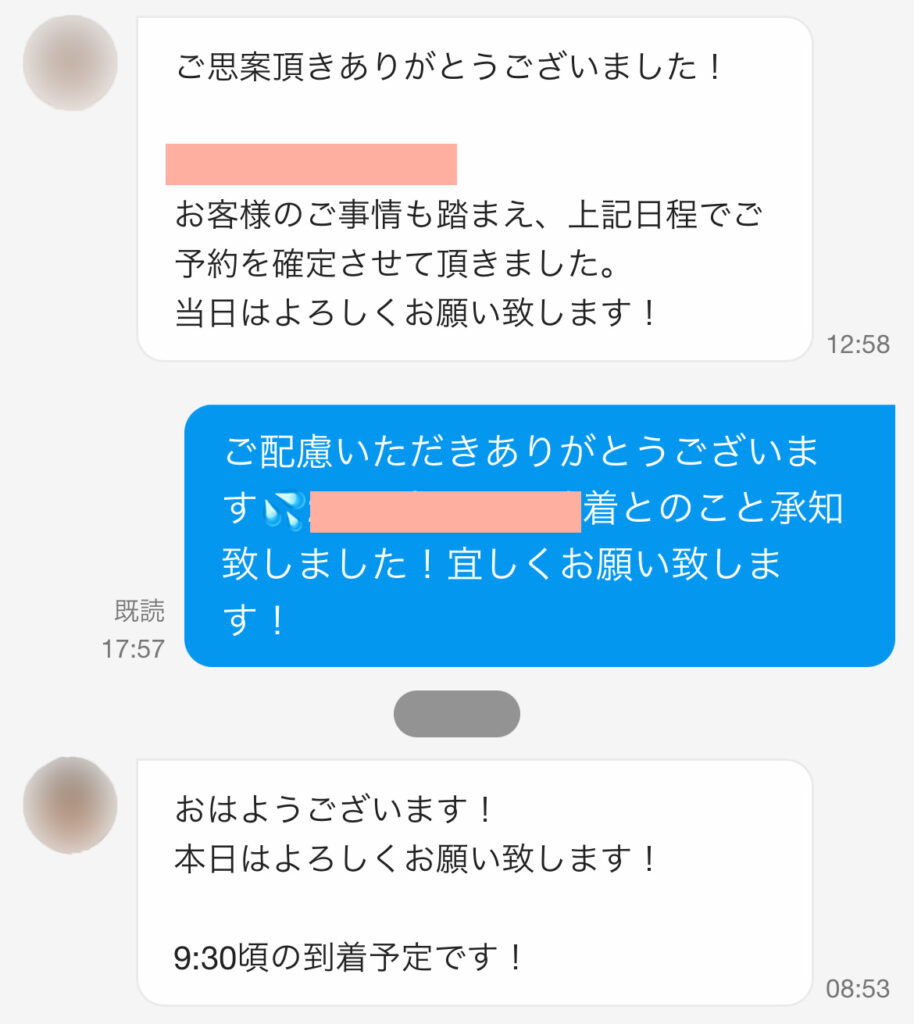
Task: Tap the avatar beside the おはようございます message
Action: 70,805
